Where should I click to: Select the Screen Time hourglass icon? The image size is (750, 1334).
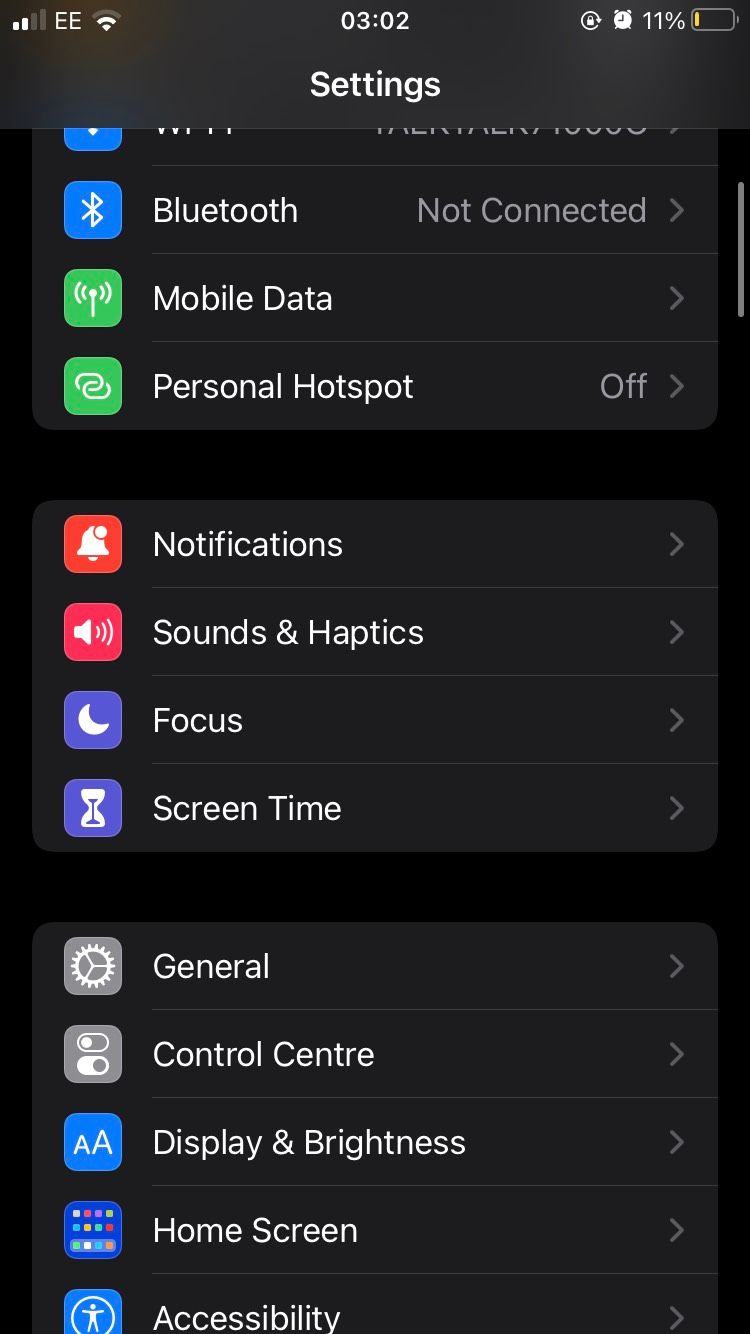point(92,808)
